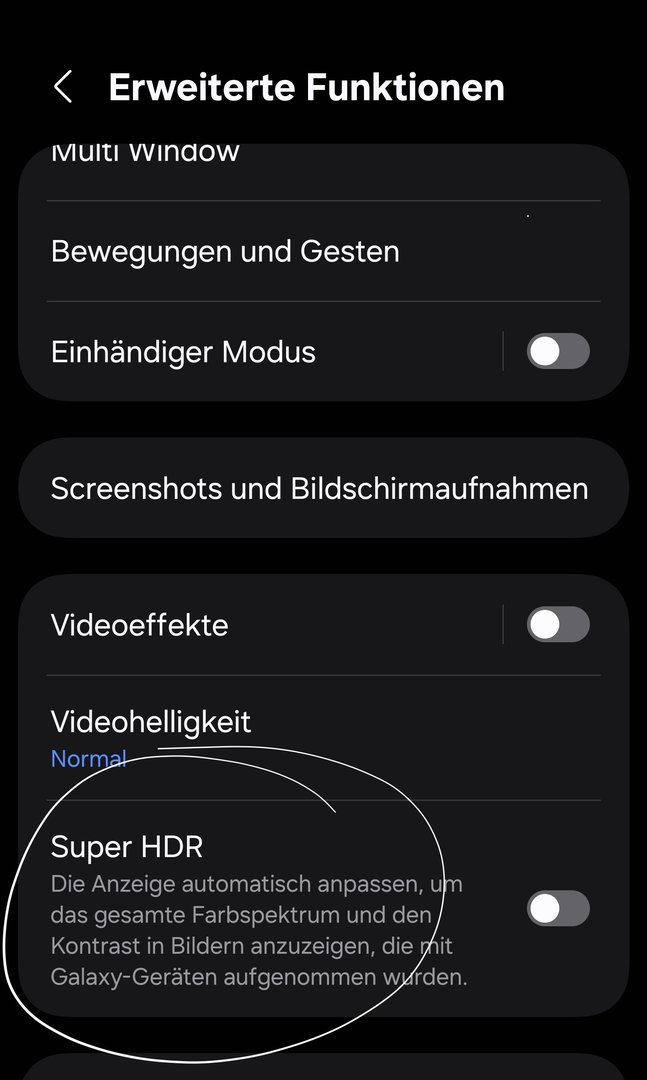Turn on Super HDR switch
The height and width of the screenshot is (1080, 647).
coord(558,909)
